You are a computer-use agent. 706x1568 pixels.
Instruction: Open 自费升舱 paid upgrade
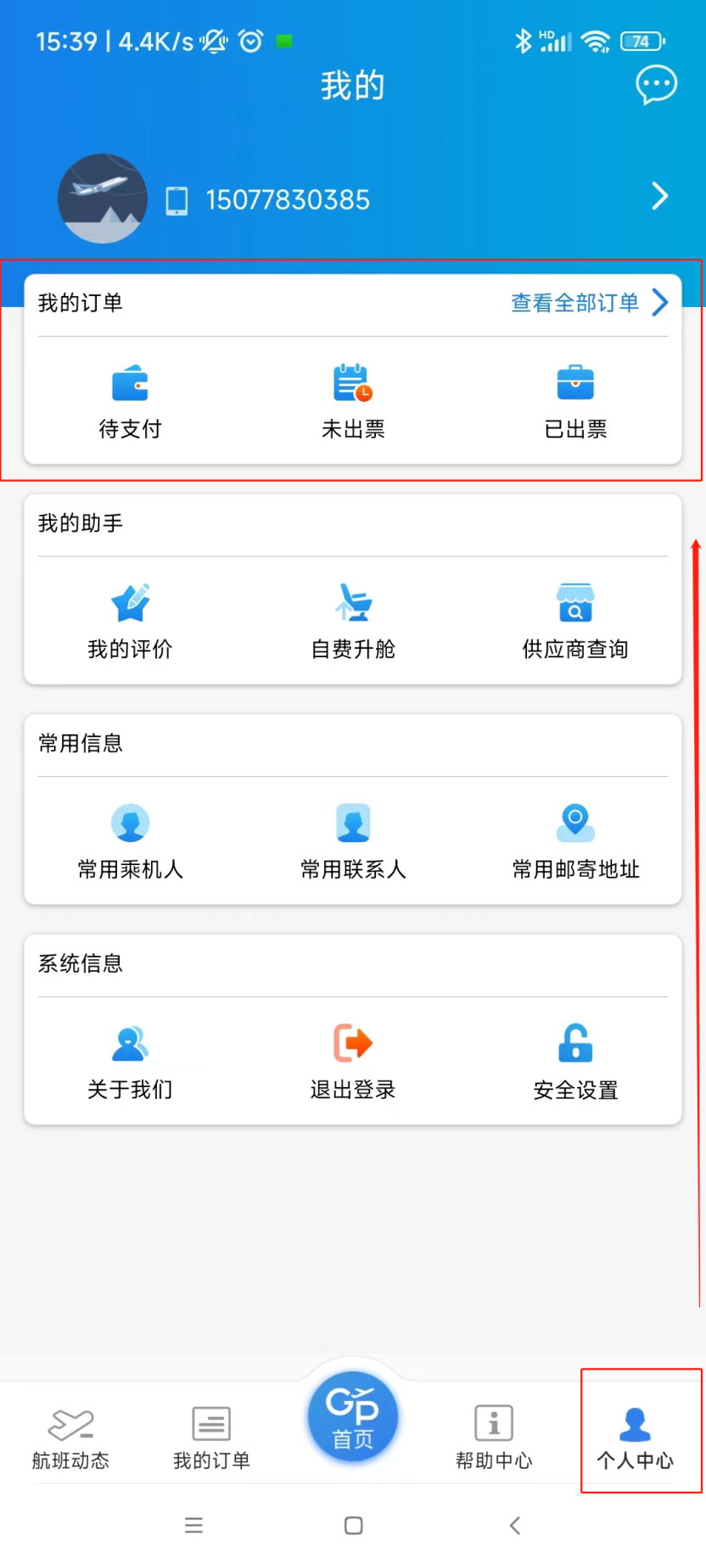pyautogui.click(x=353, y=621)
